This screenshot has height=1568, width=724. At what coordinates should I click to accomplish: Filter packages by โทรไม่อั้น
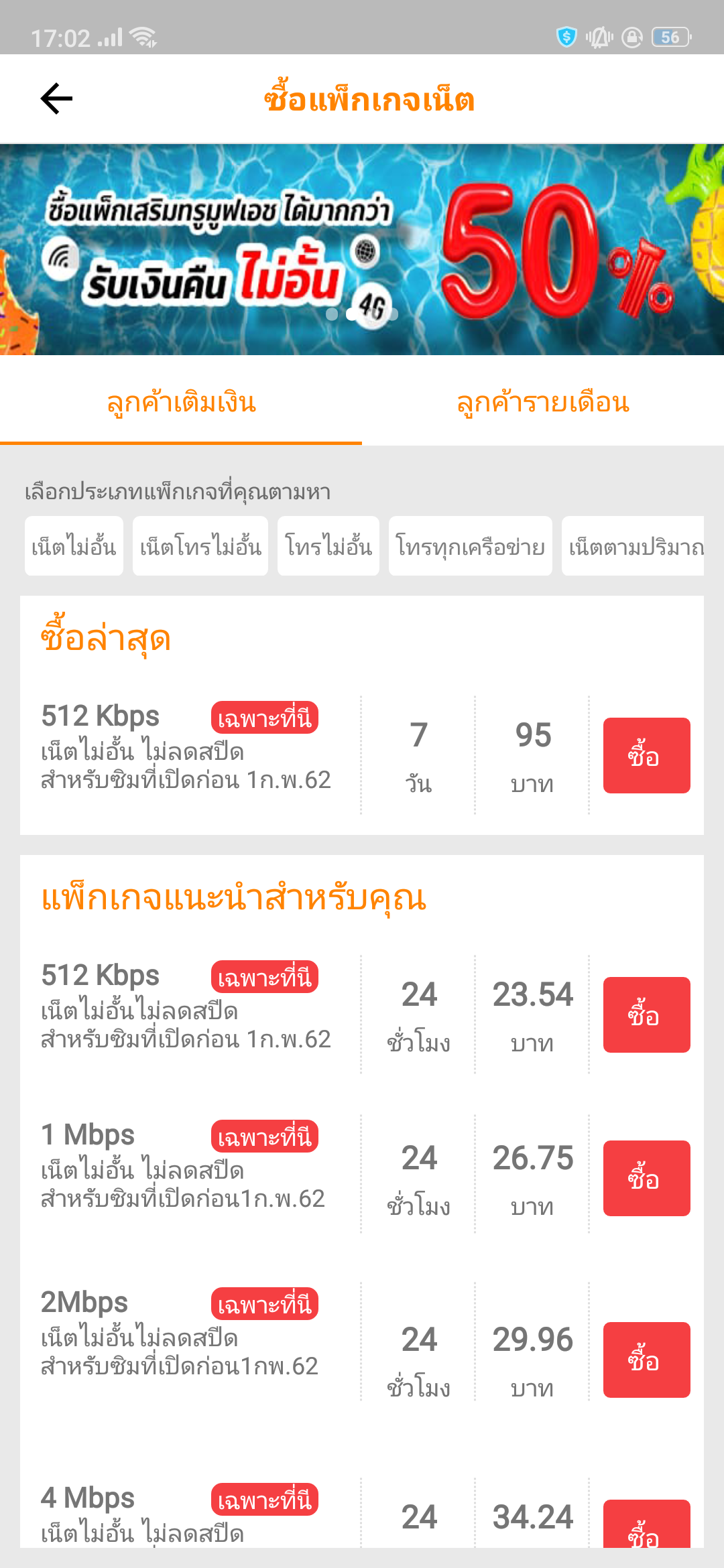click(x=328, y=546)
